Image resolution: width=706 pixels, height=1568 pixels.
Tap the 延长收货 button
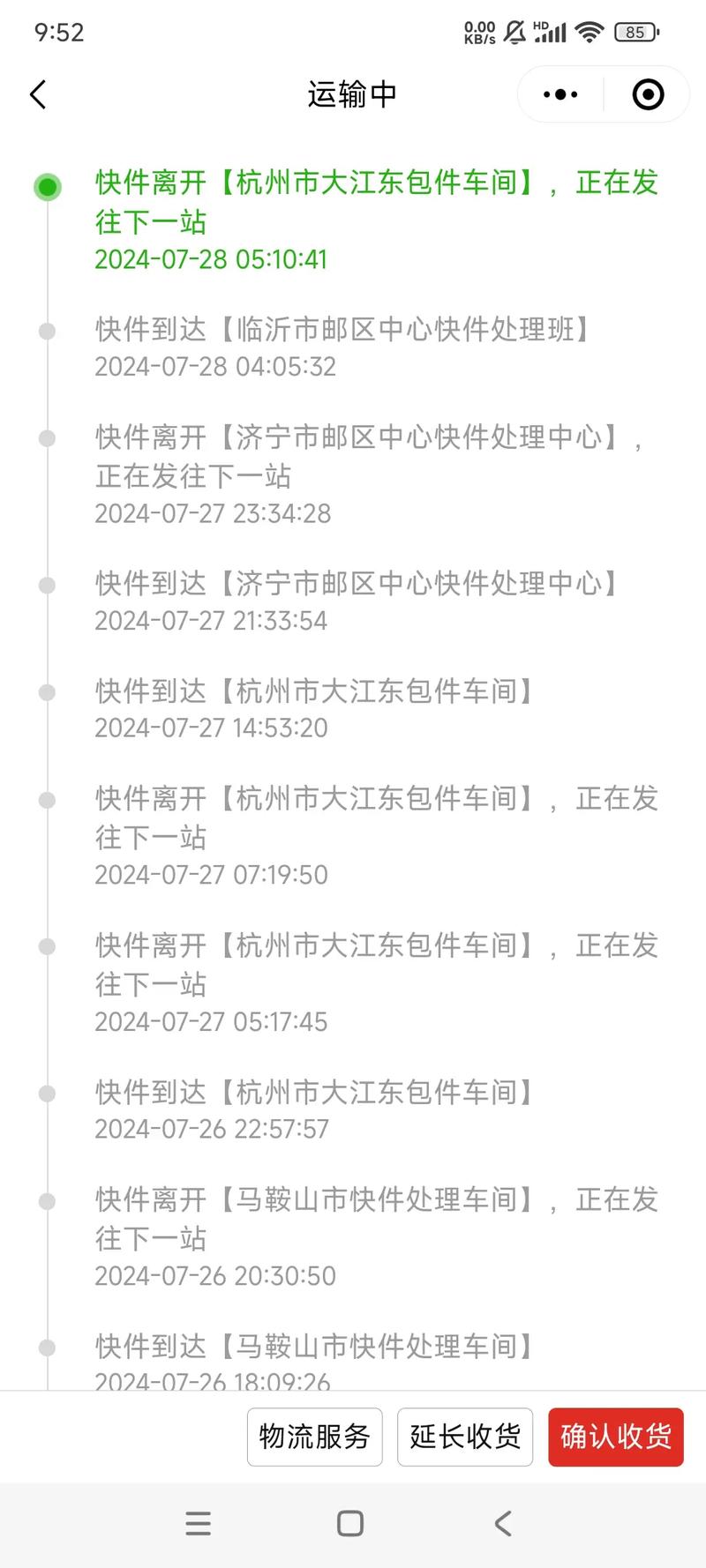465,1437
